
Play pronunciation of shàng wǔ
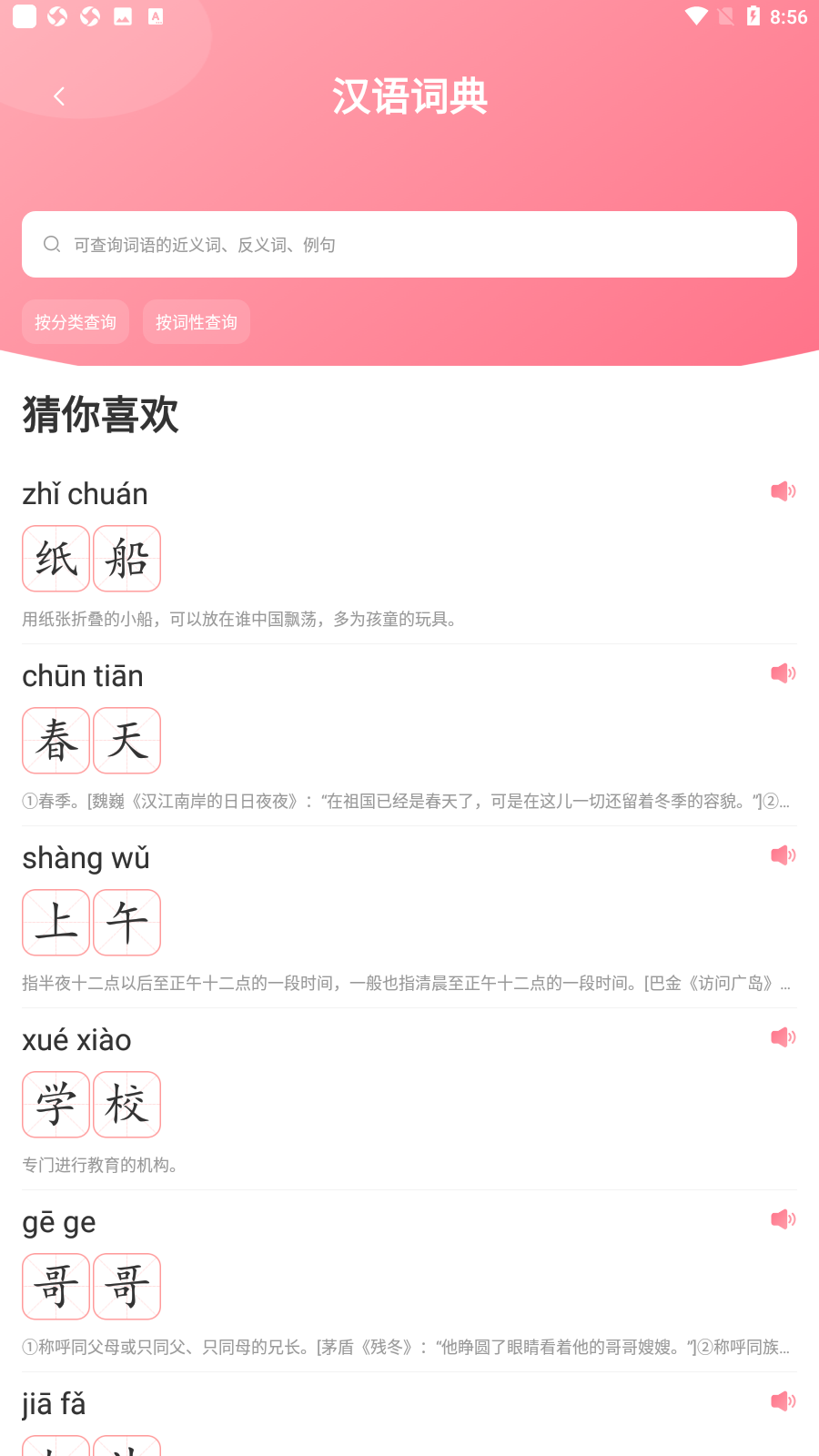coord(783,855)
